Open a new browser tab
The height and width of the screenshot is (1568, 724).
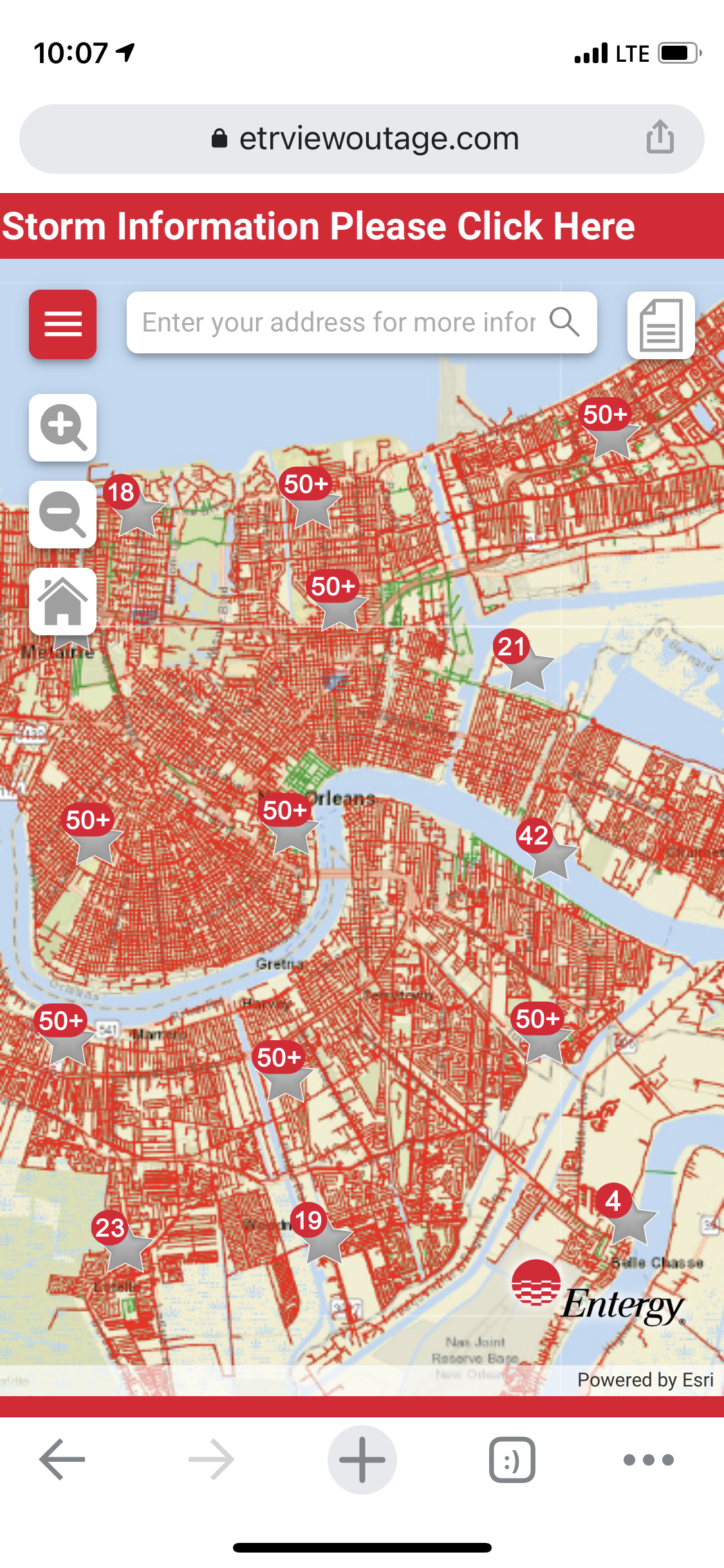(x=362, y=1459)
